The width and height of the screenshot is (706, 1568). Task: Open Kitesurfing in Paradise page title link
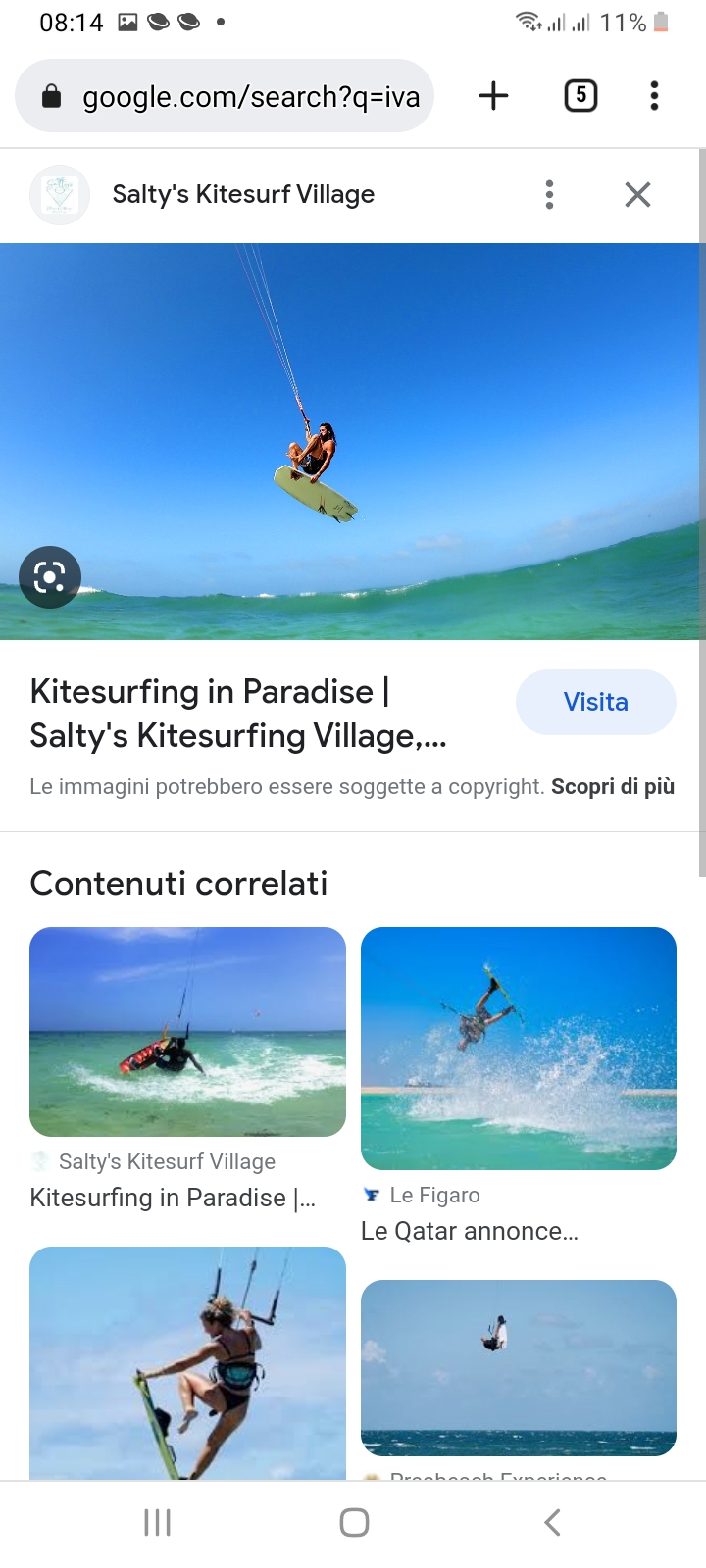click(238, 712)
